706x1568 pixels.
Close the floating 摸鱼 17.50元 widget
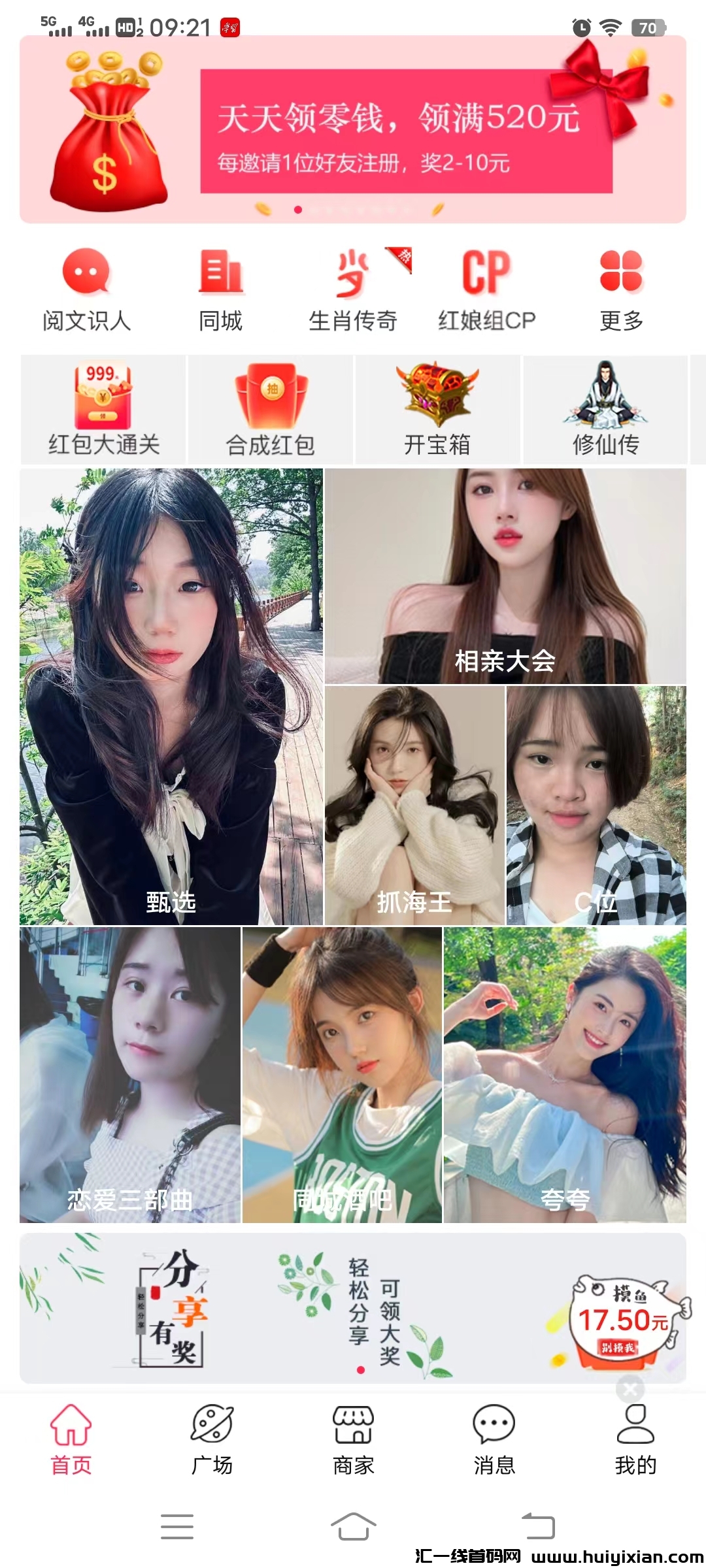[630, 1390]
